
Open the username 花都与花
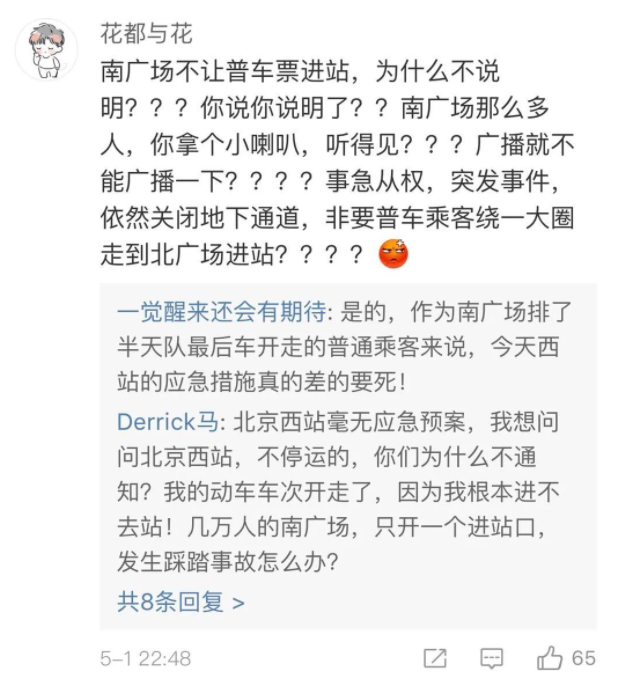point(144,33)
